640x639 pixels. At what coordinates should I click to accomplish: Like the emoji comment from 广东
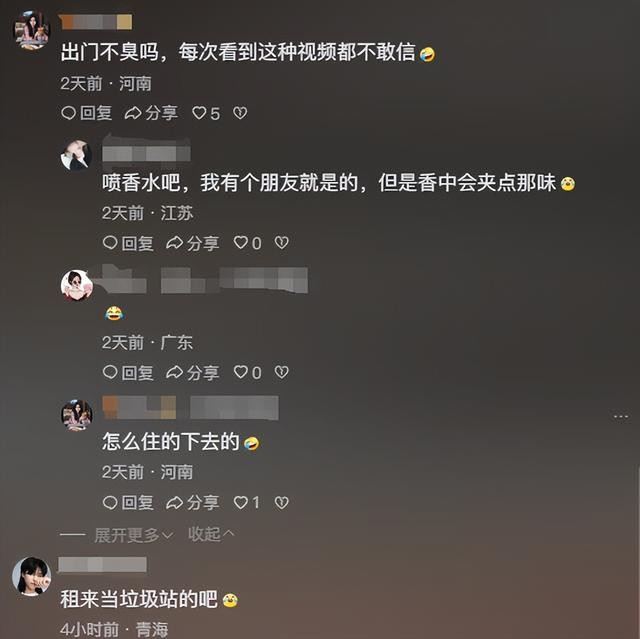[x=240, y=373]
